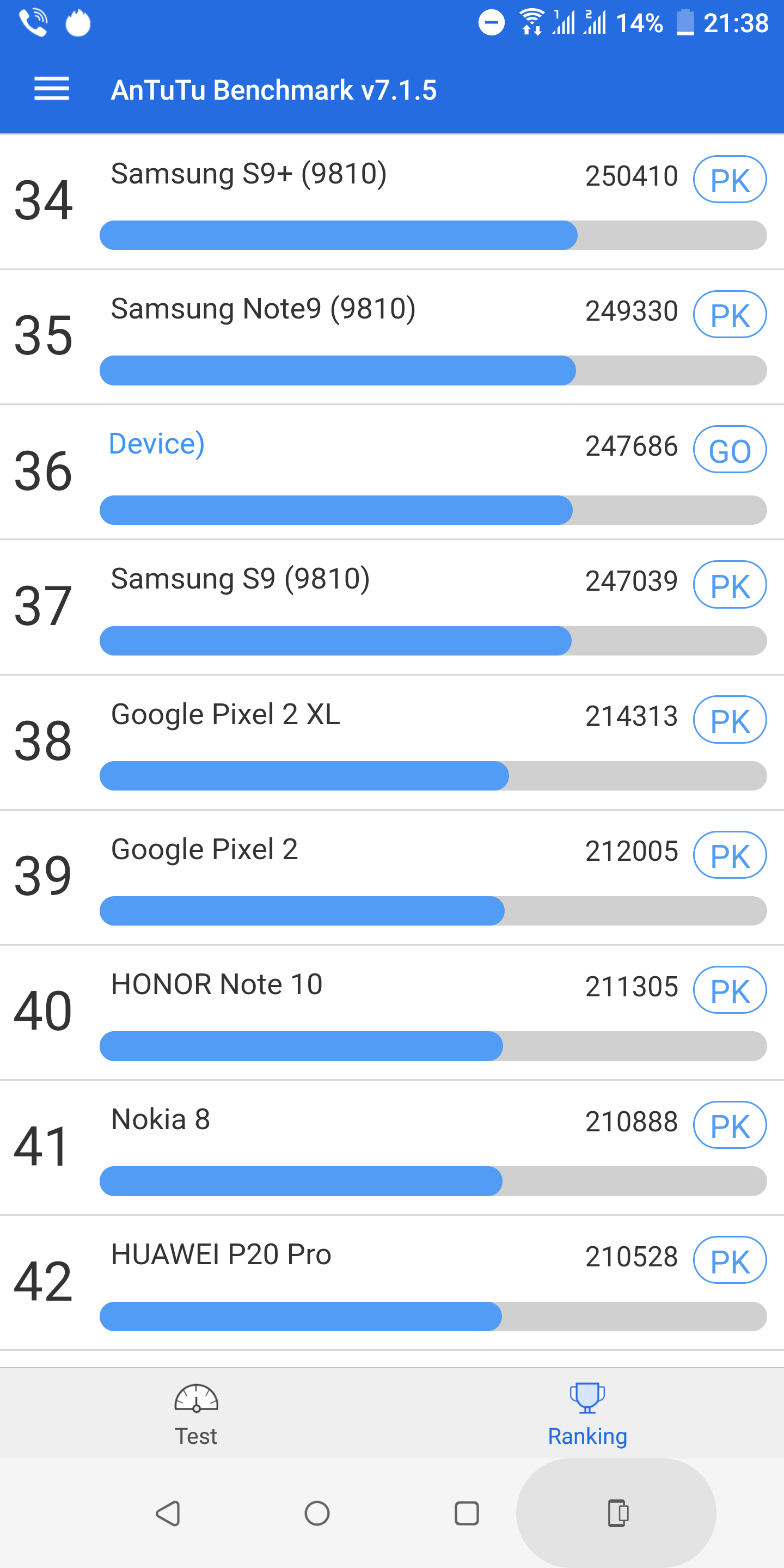This screenshot has width=784, height=1568.
Task: Open recent apps from the navigation bar
Action: (467, 1513)
